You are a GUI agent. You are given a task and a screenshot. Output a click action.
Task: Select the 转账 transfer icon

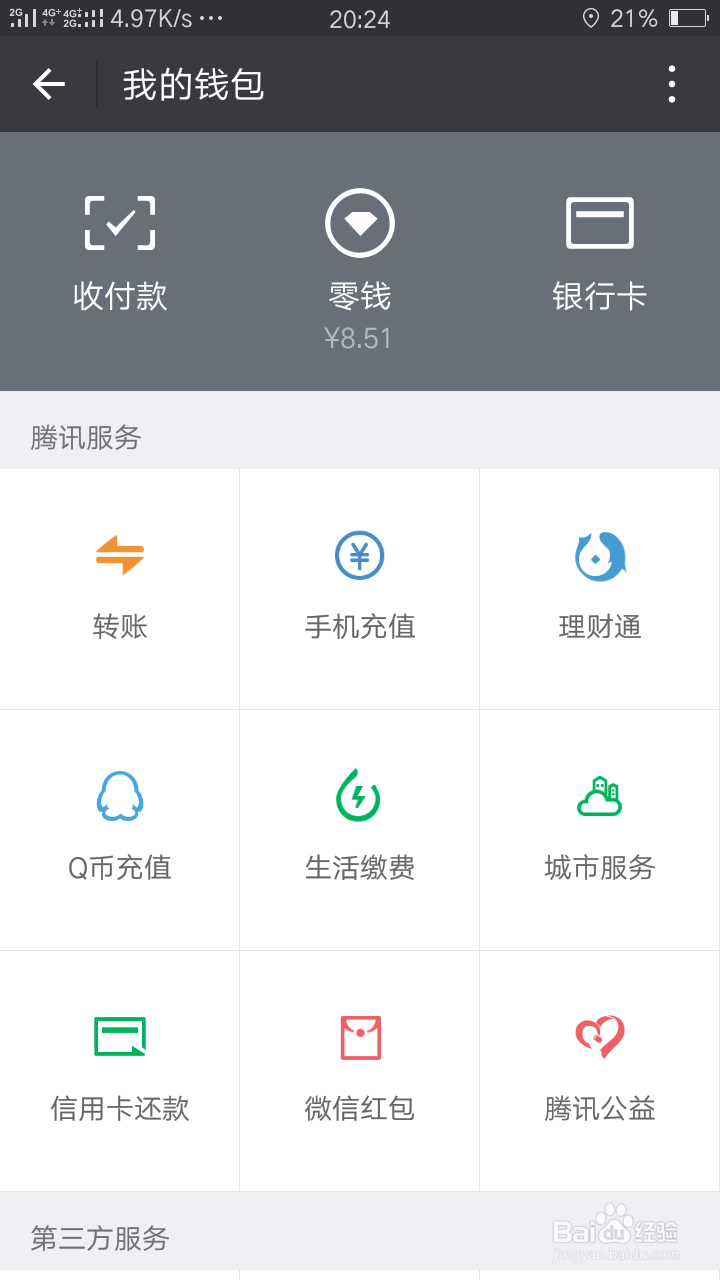(119, 588)
